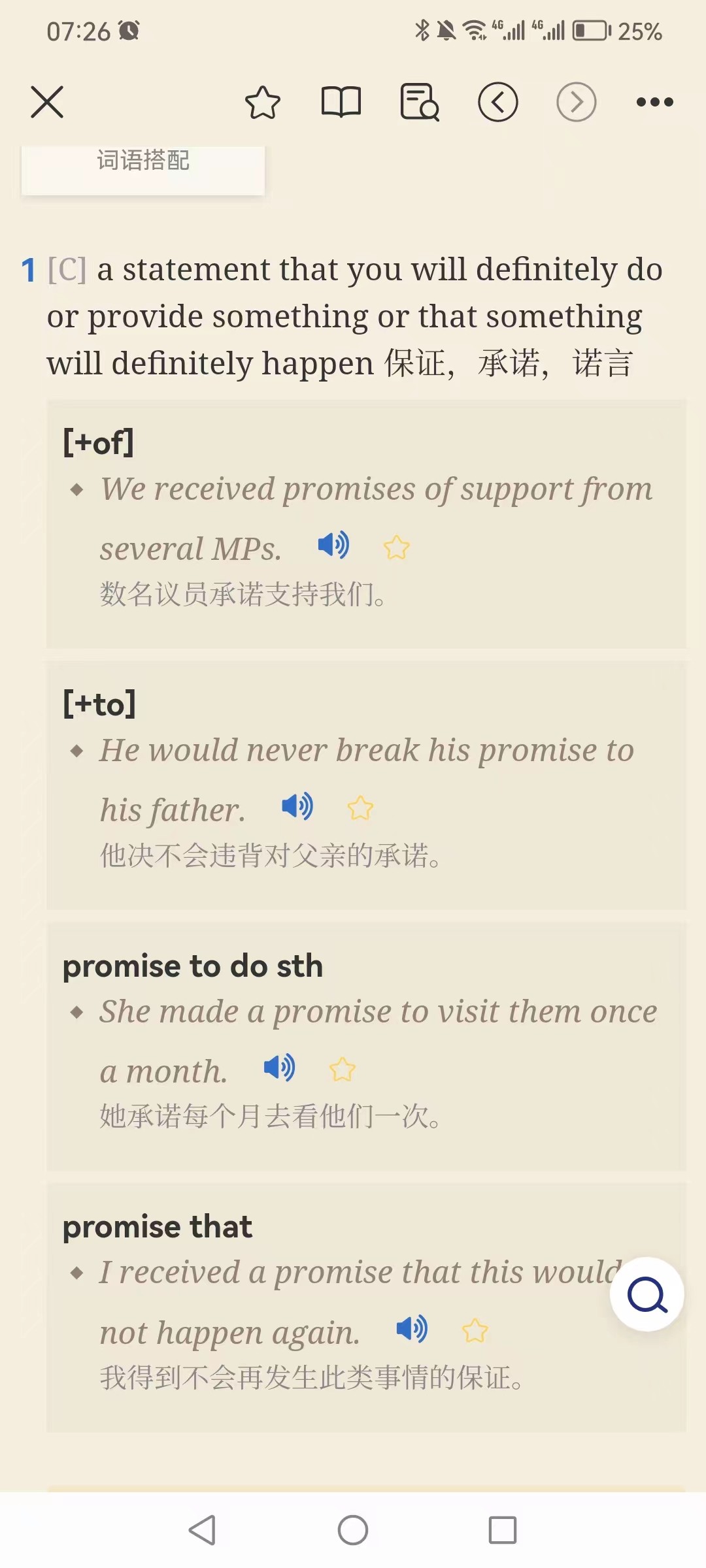This screenshot has width=706, height=1568.
Task: Select the 词语搭配 tab
Action: (143, 162)
